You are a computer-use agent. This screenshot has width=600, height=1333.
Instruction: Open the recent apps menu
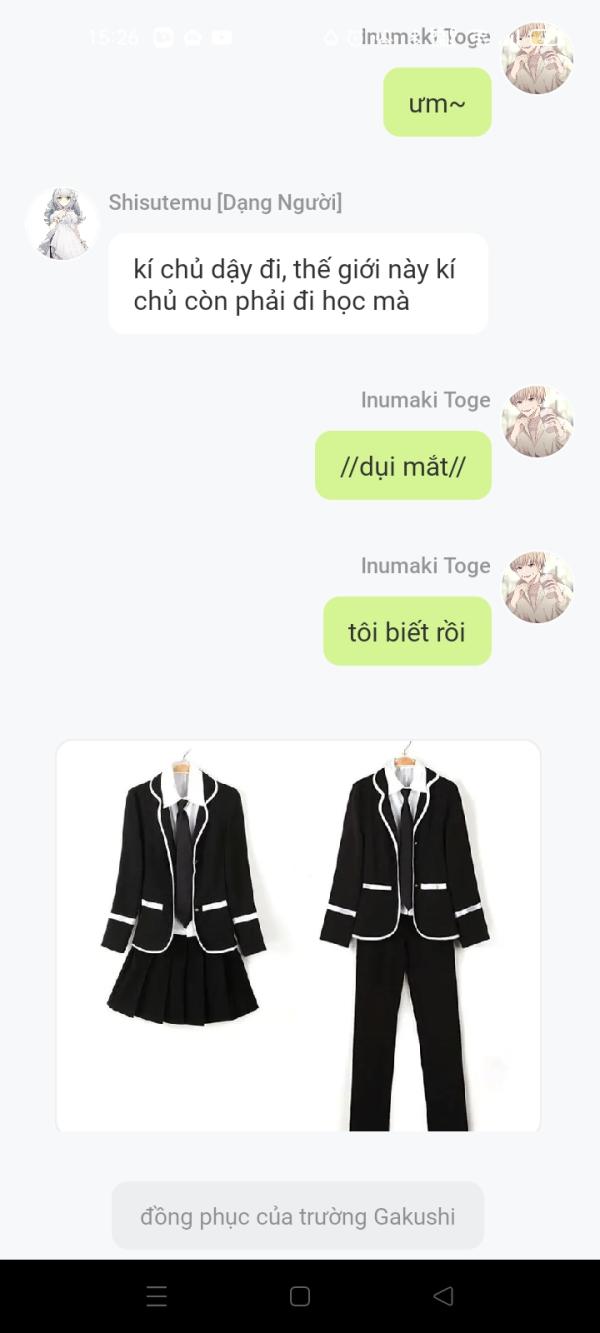(157, 1296)
